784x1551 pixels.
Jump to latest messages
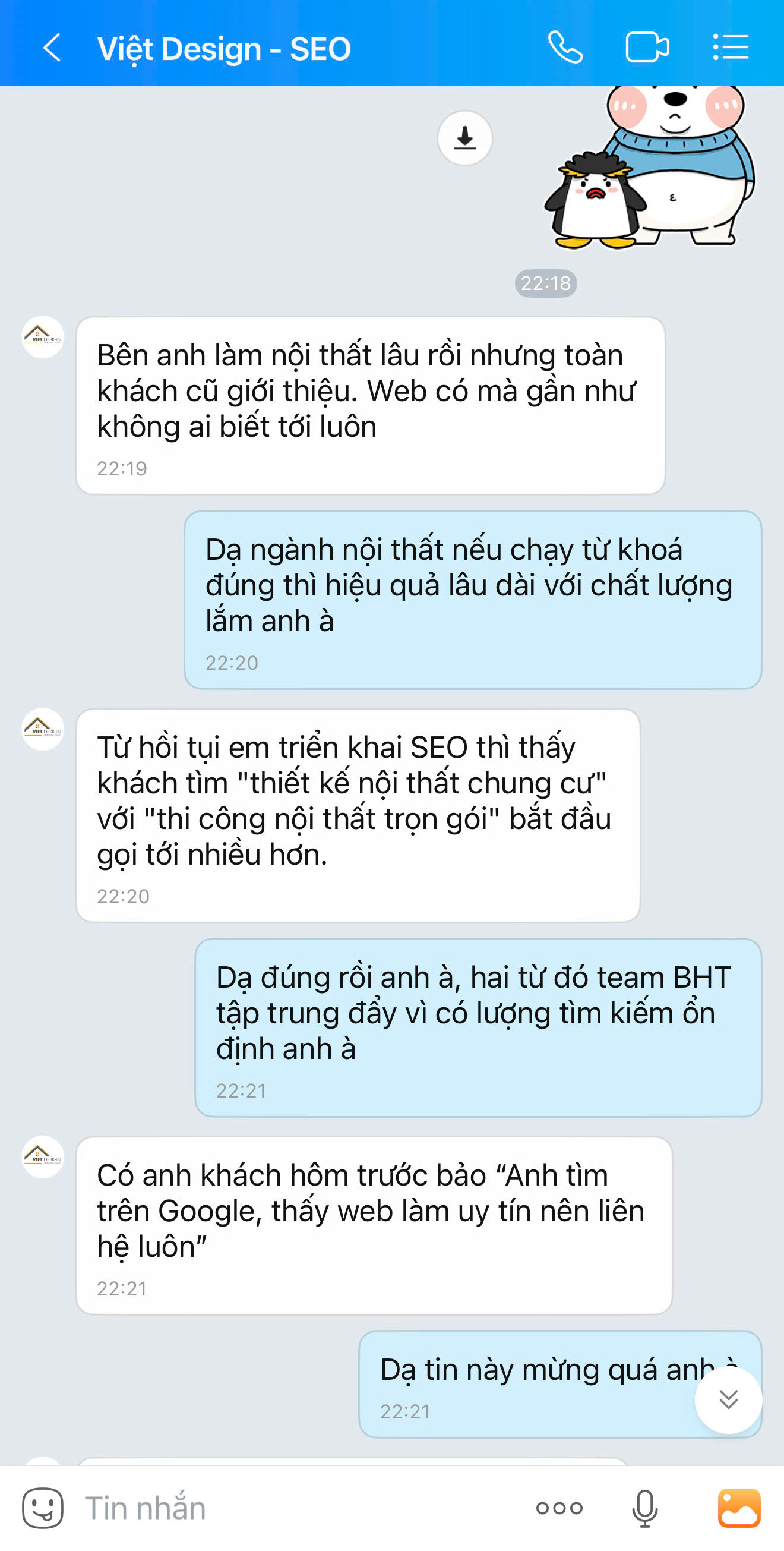728,1399
